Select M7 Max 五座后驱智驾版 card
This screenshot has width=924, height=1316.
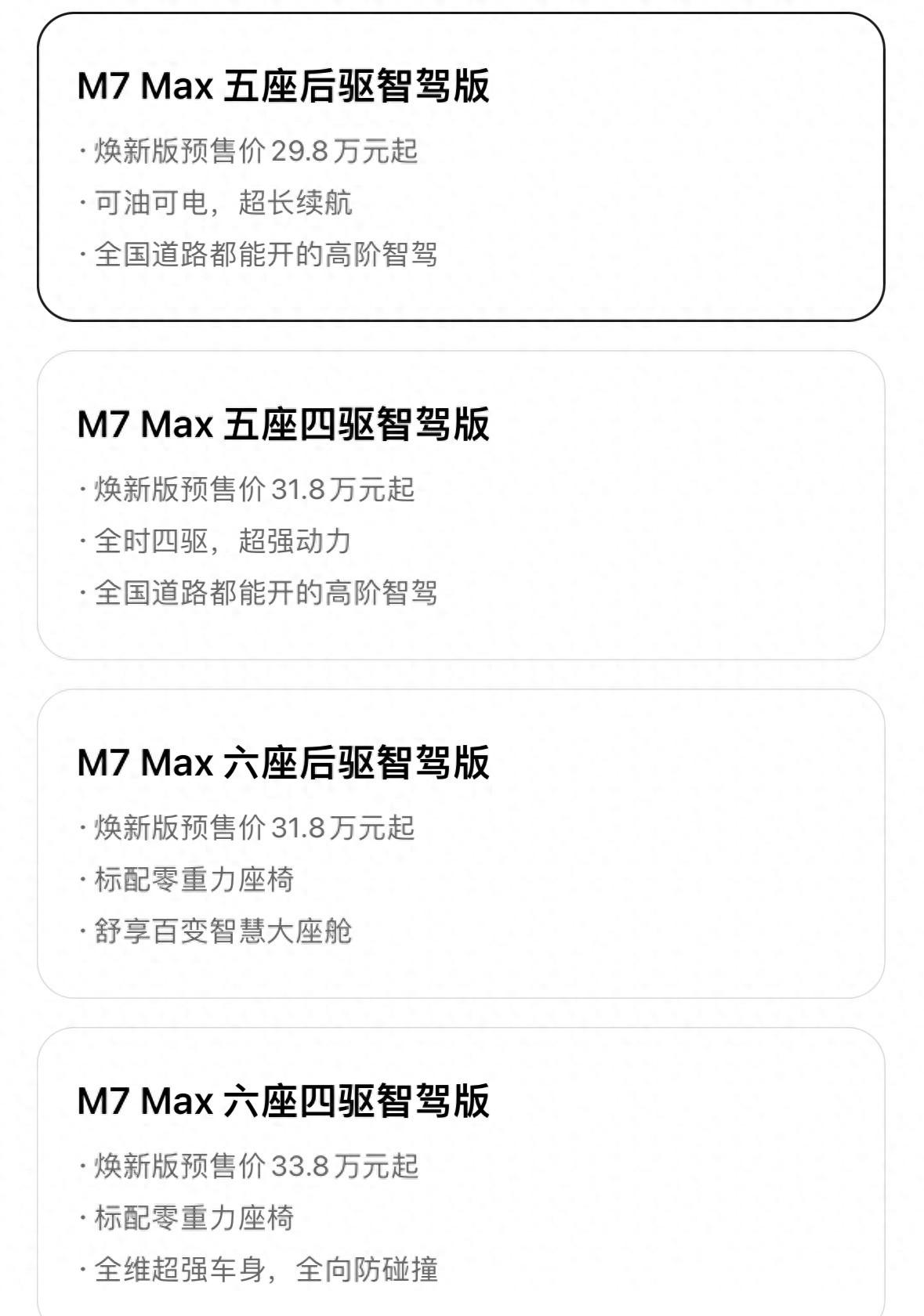[461, 167]
